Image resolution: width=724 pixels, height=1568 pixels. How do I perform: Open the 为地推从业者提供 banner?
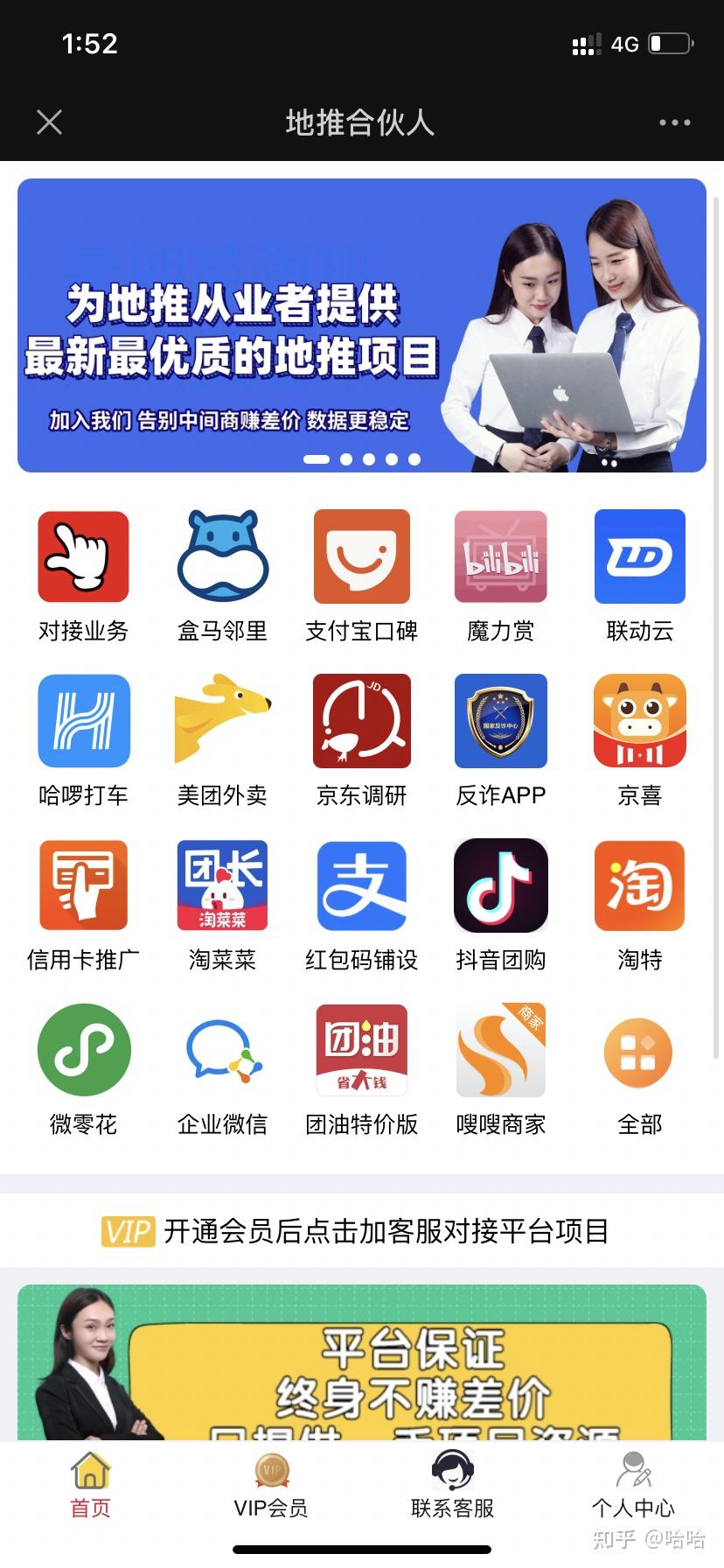362,325
